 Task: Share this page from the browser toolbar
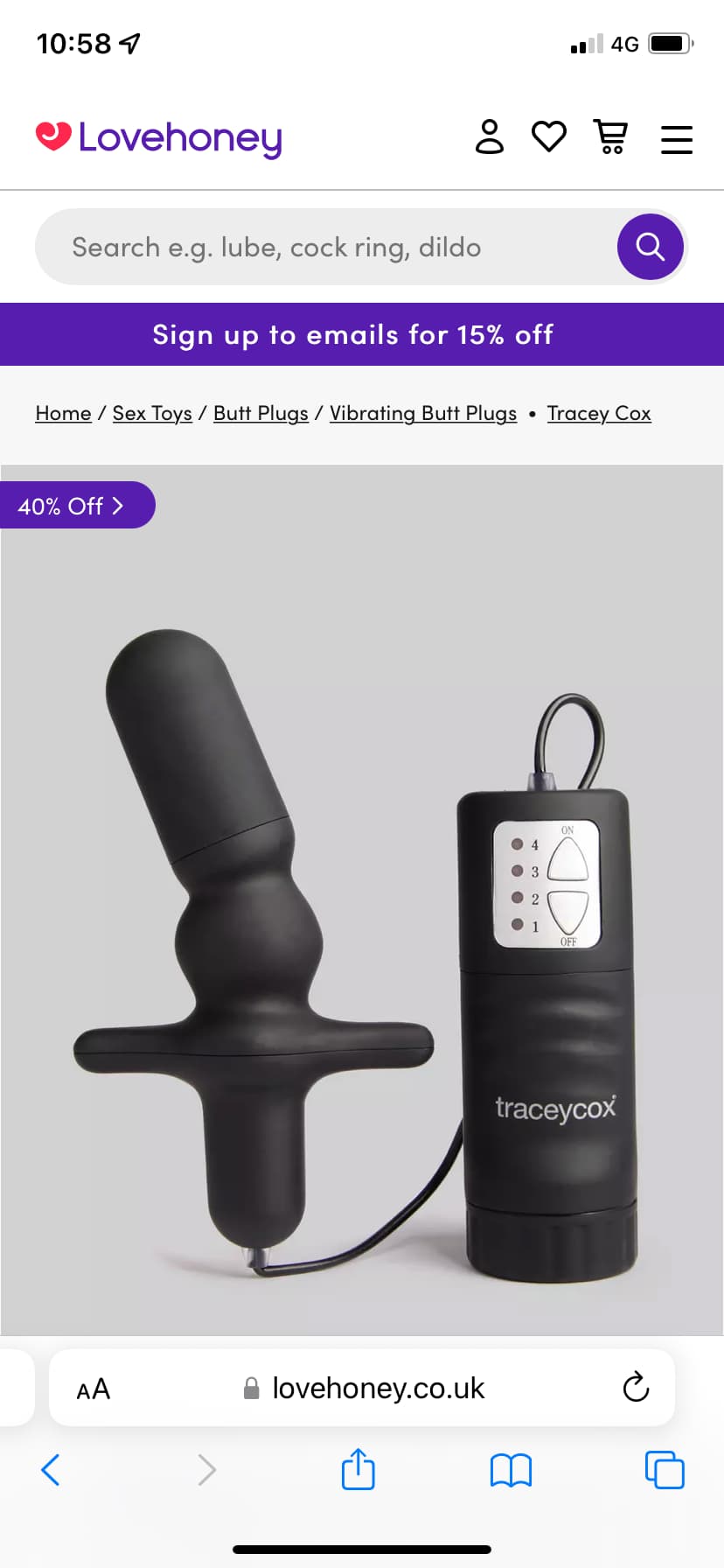358,1469
